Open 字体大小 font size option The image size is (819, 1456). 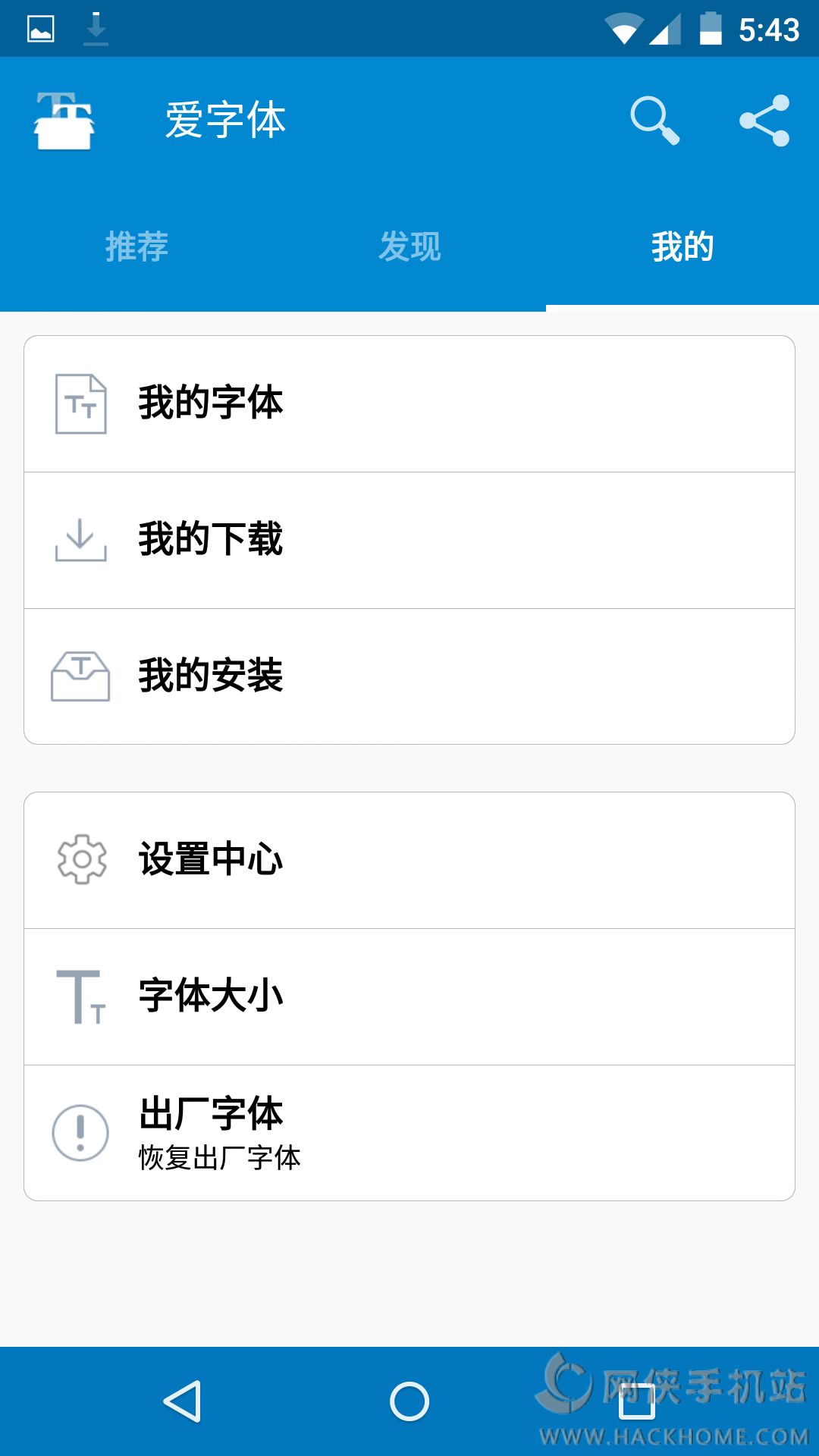[x=409, y=996]
